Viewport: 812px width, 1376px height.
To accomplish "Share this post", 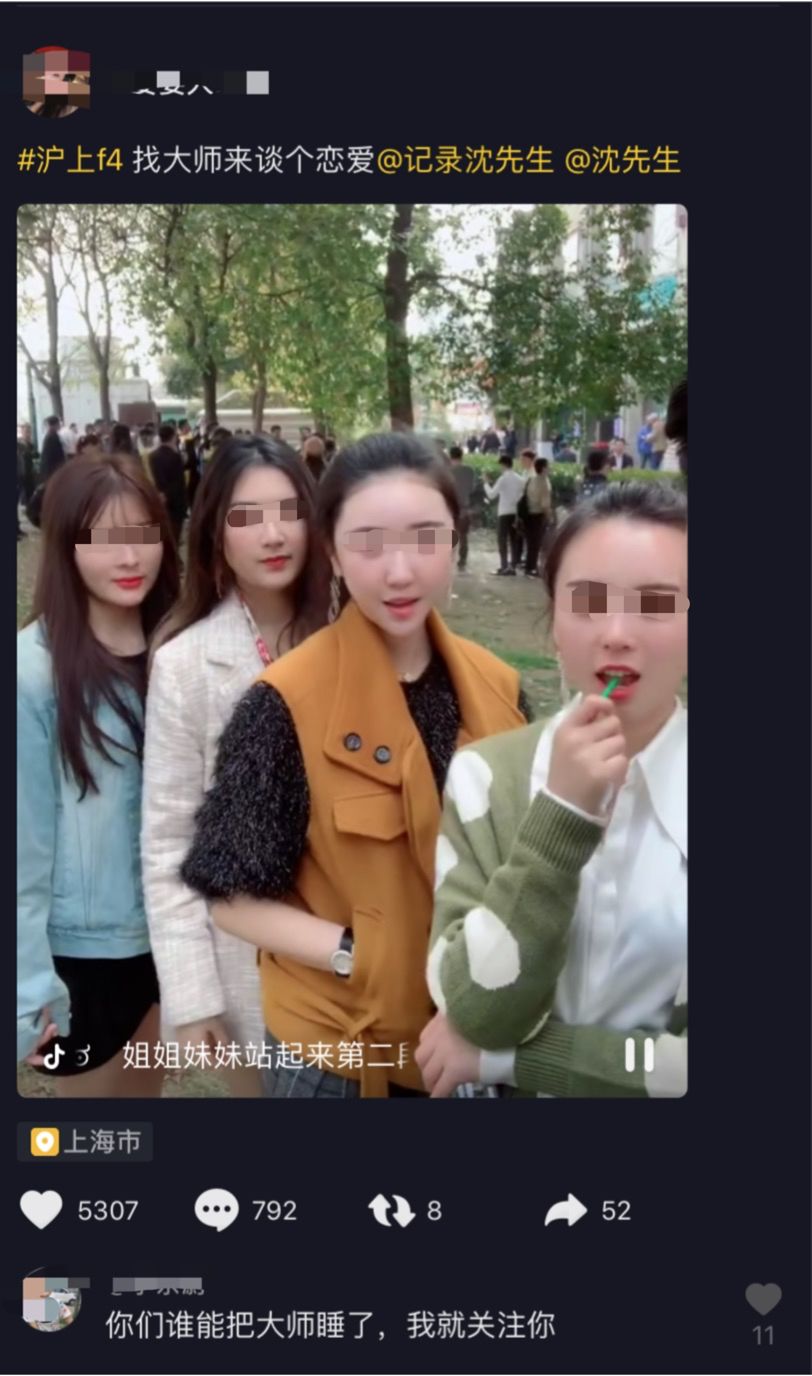I will tap(566, 1210).
